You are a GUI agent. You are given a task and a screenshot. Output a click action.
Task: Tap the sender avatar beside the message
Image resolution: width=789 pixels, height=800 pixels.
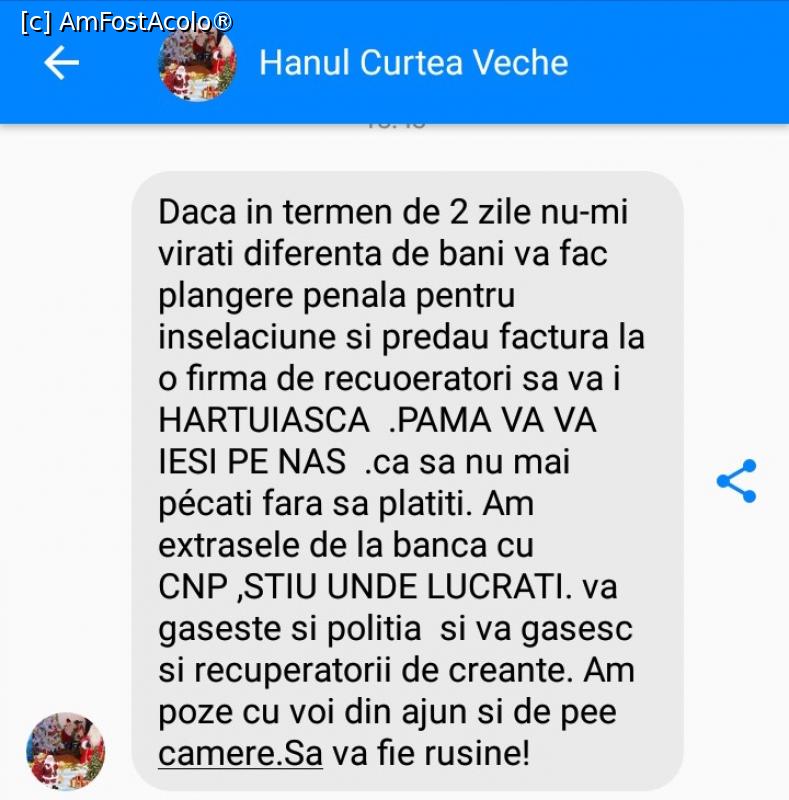pos(65,751)
